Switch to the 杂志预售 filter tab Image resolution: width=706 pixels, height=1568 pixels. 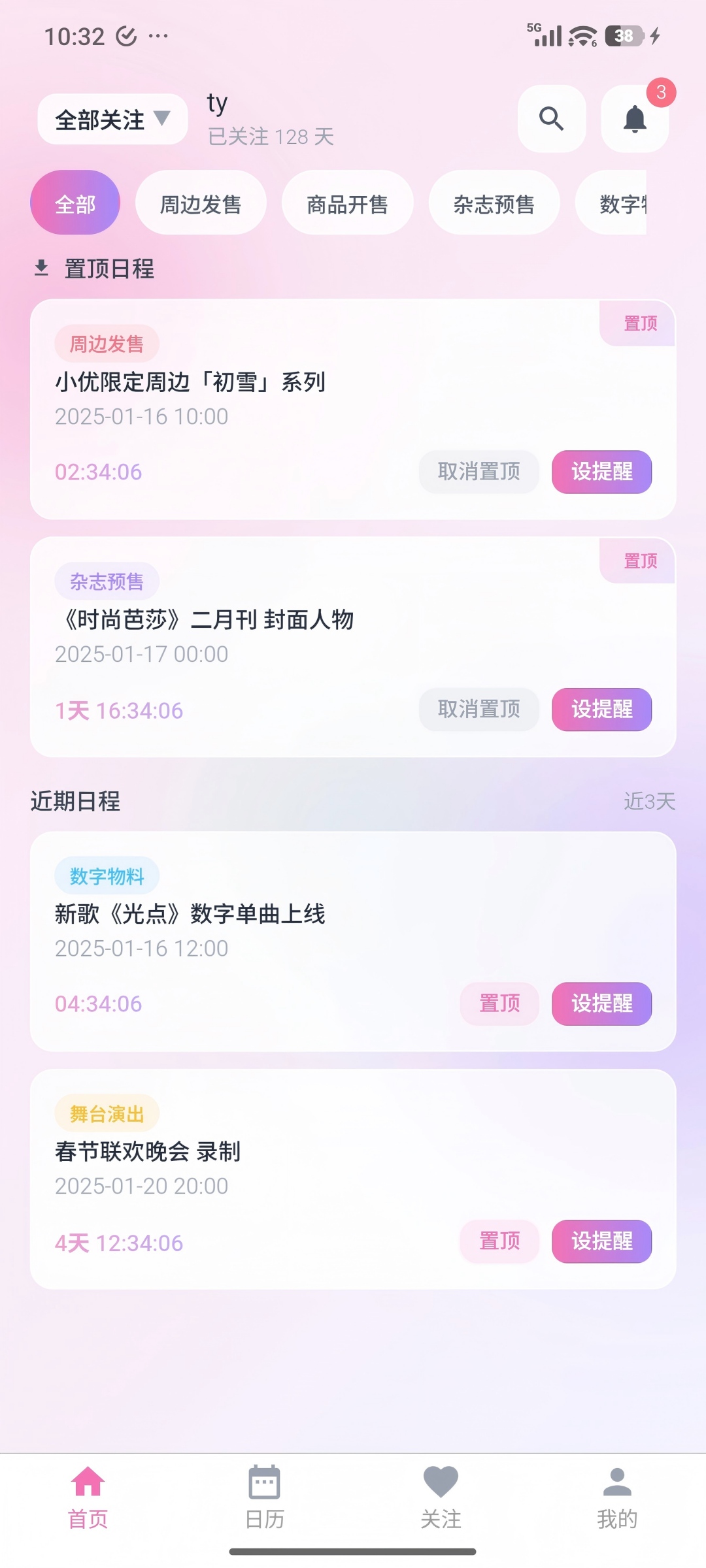[x=494, y=203]
